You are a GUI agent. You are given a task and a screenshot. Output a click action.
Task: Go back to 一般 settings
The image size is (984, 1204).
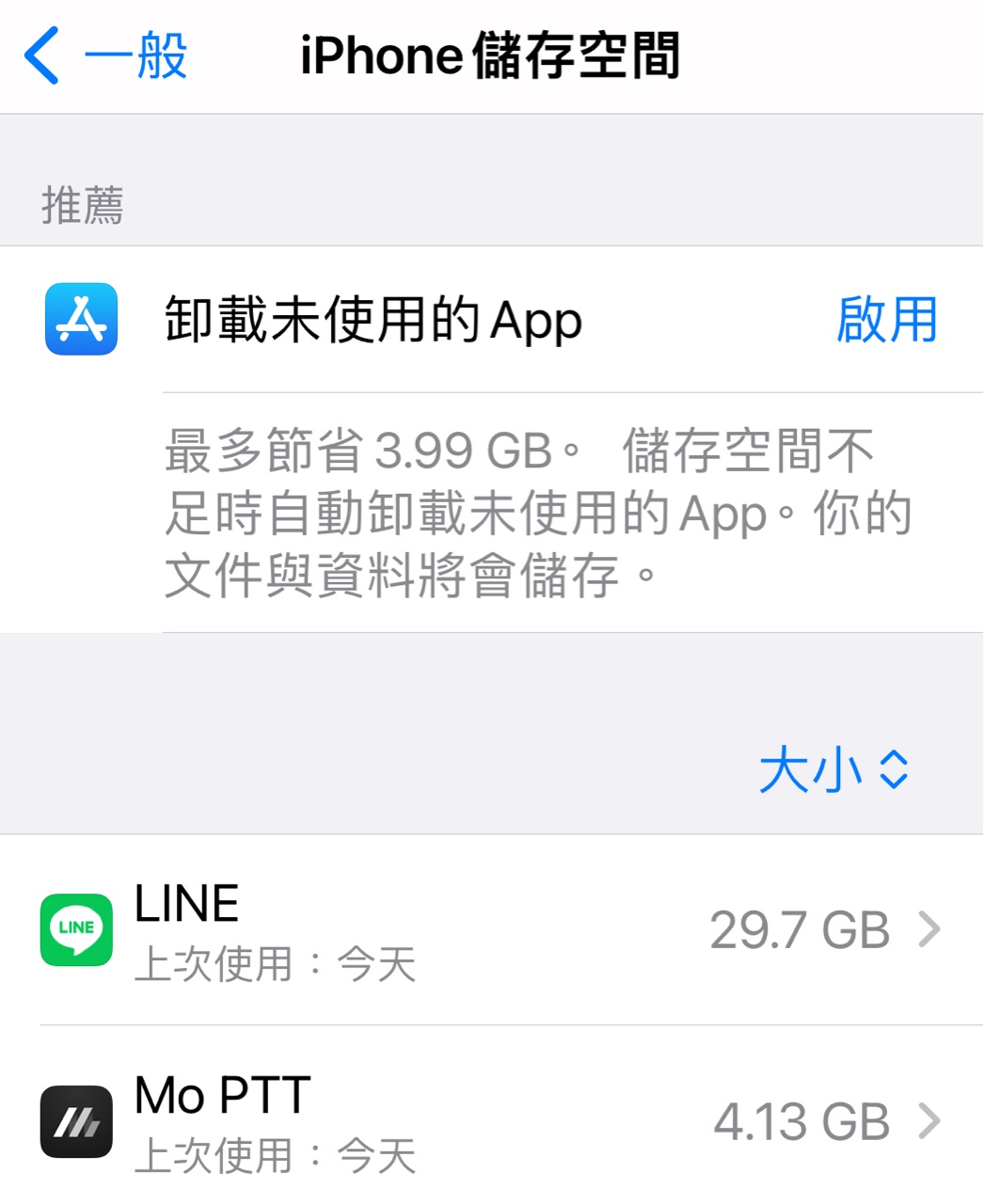tap(105, 56)
